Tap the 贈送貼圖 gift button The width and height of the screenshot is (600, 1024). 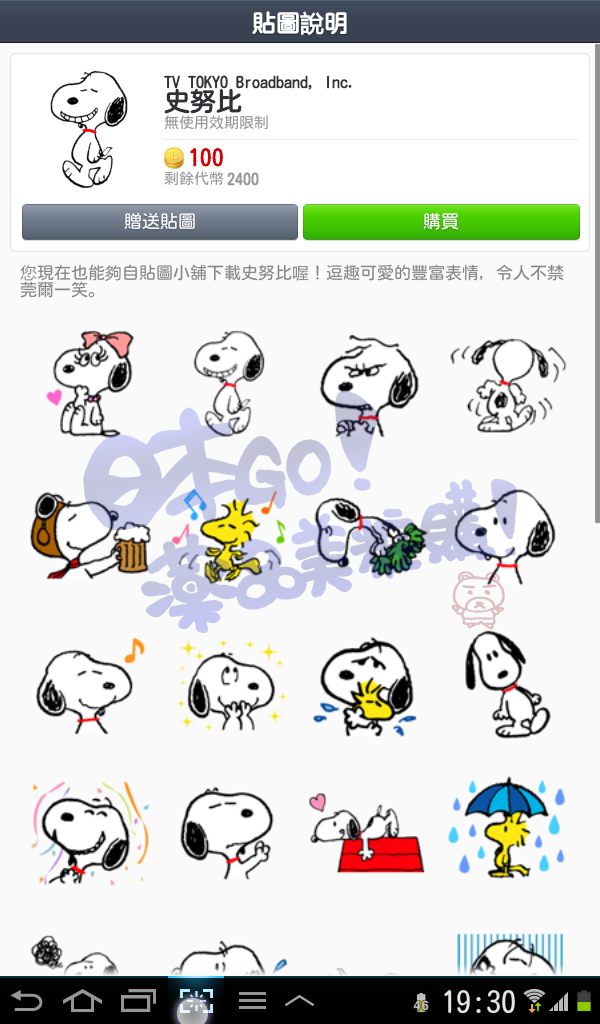160,222
